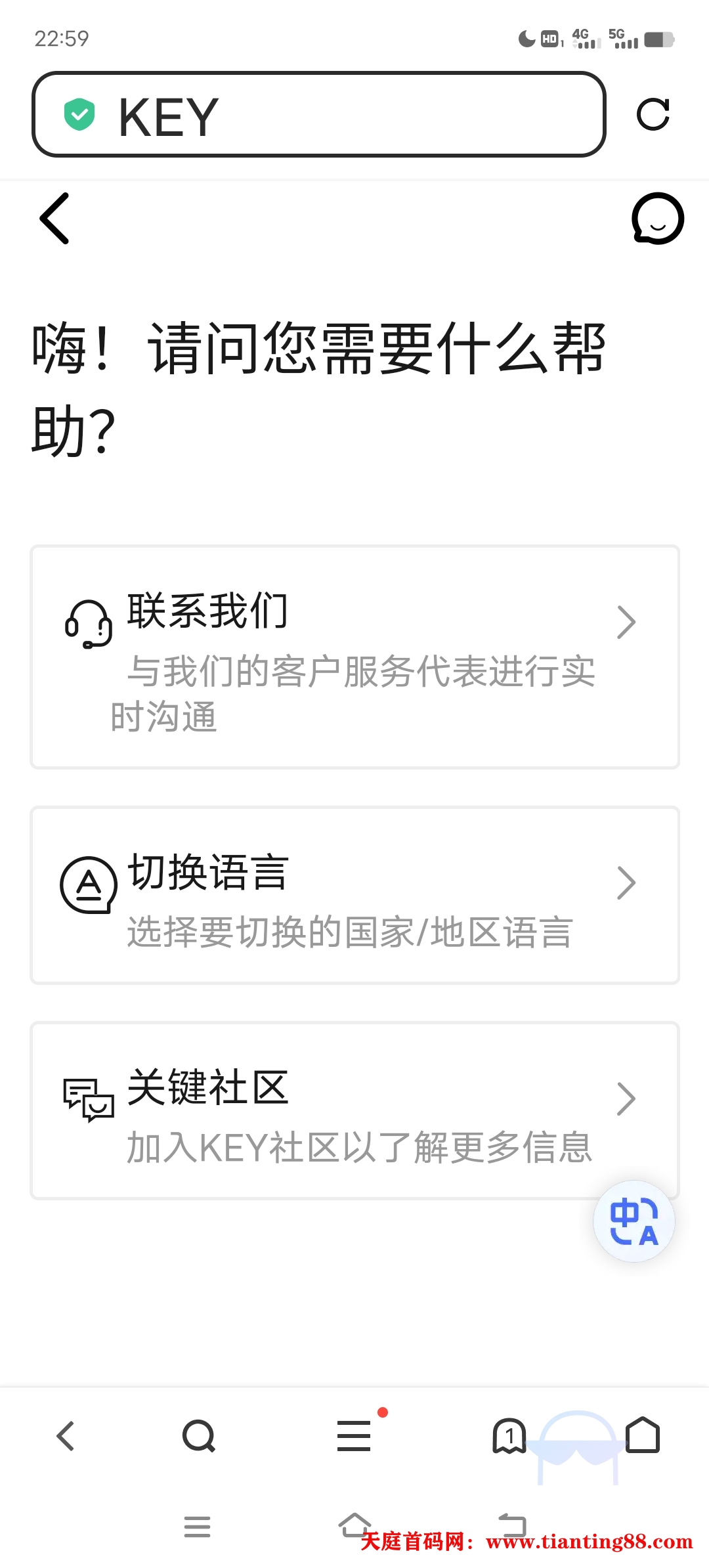
Task: Go to the browser home page
Action: coord(643,1435)
